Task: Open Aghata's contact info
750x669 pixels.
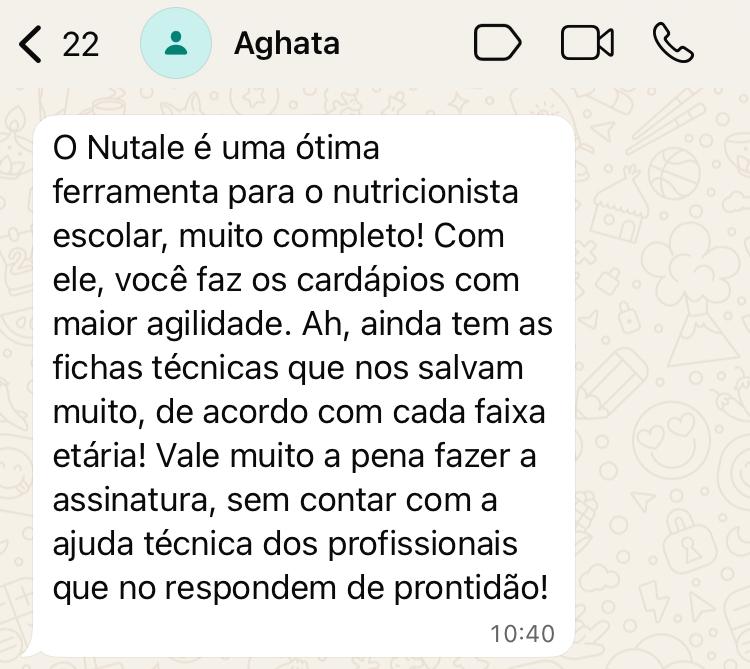Action: click(x=287, y=44)
